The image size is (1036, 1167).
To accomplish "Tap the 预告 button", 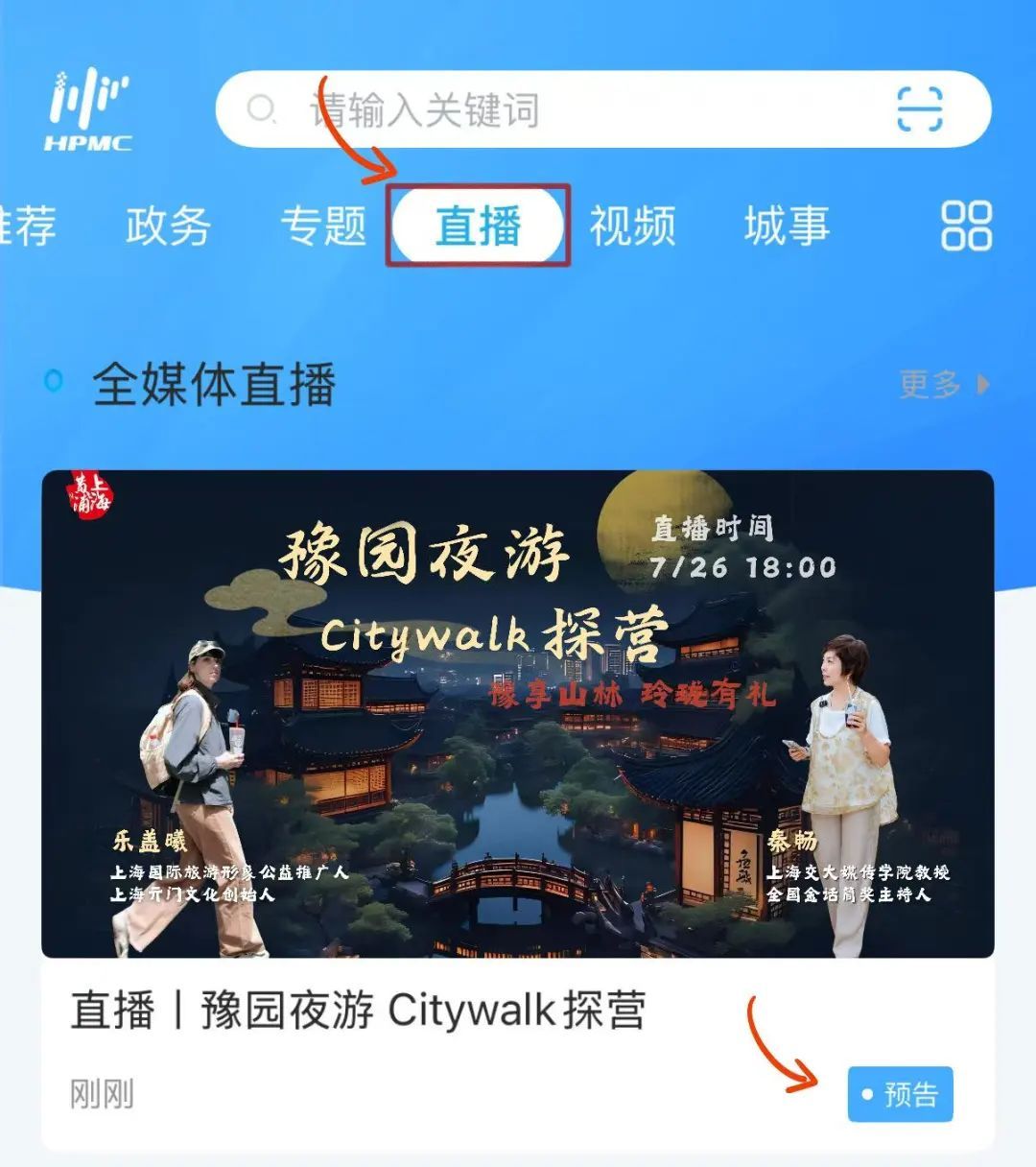I will [900, 1094].
